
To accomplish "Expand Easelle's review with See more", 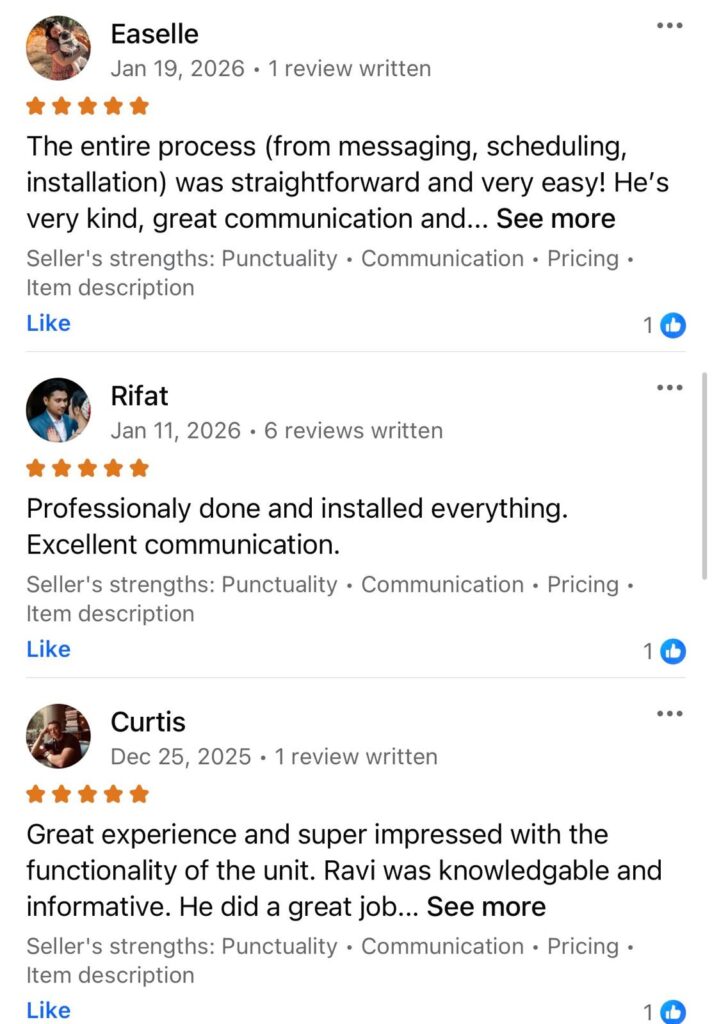I will click(x=555, y=218).
